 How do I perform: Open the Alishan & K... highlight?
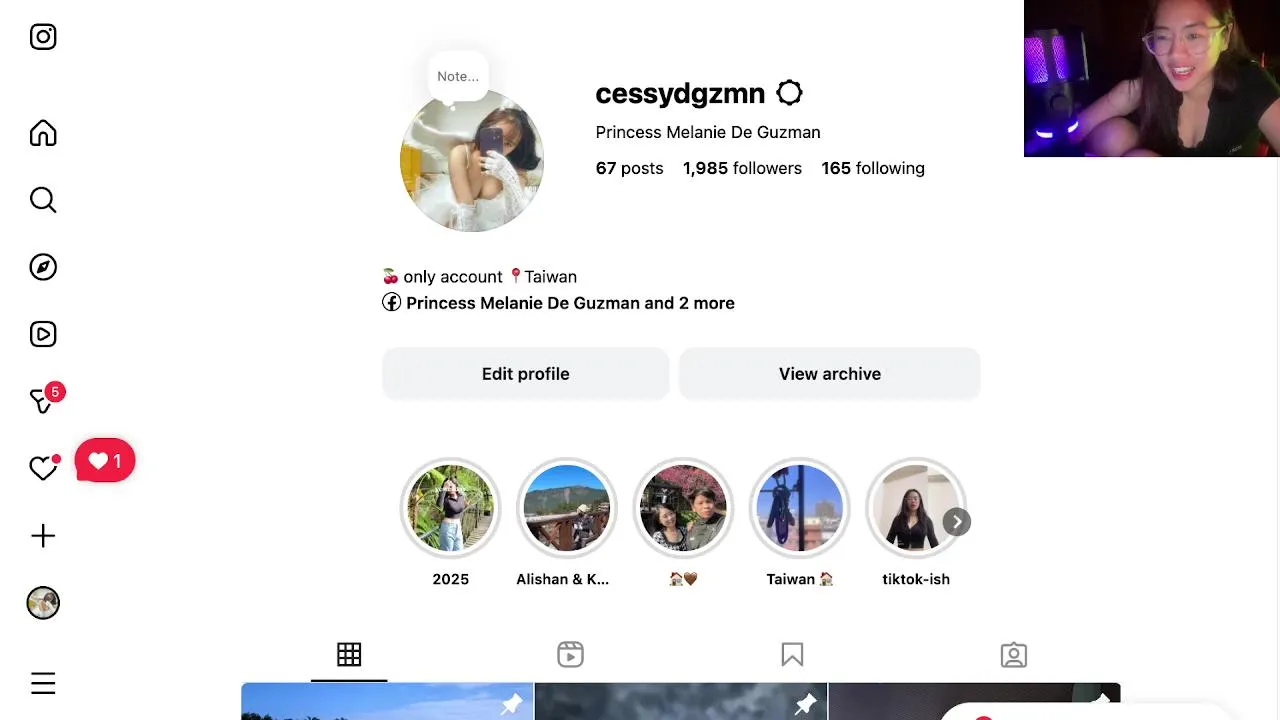tap(566, 509)
